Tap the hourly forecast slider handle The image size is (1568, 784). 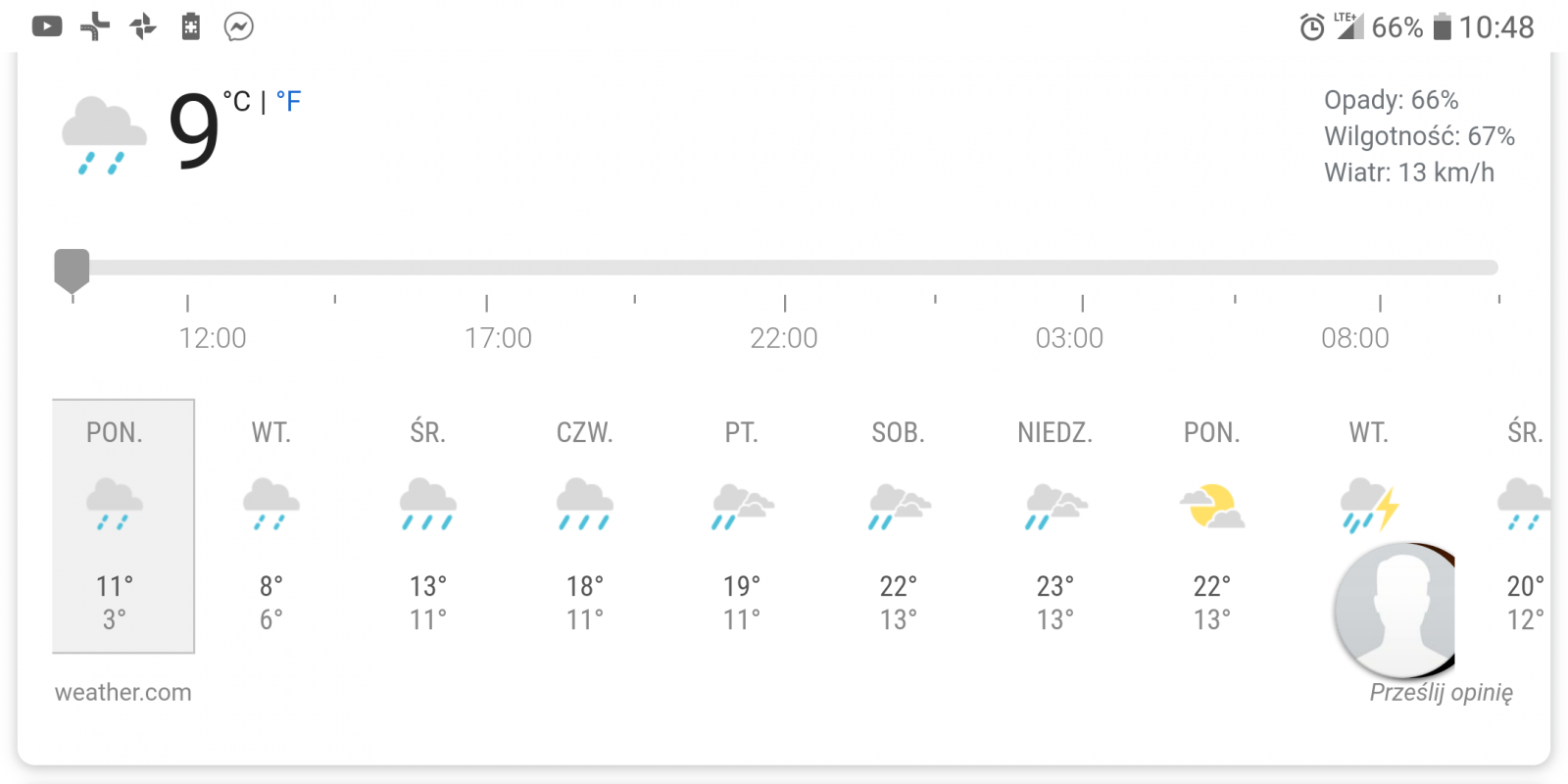click(72, 269)
